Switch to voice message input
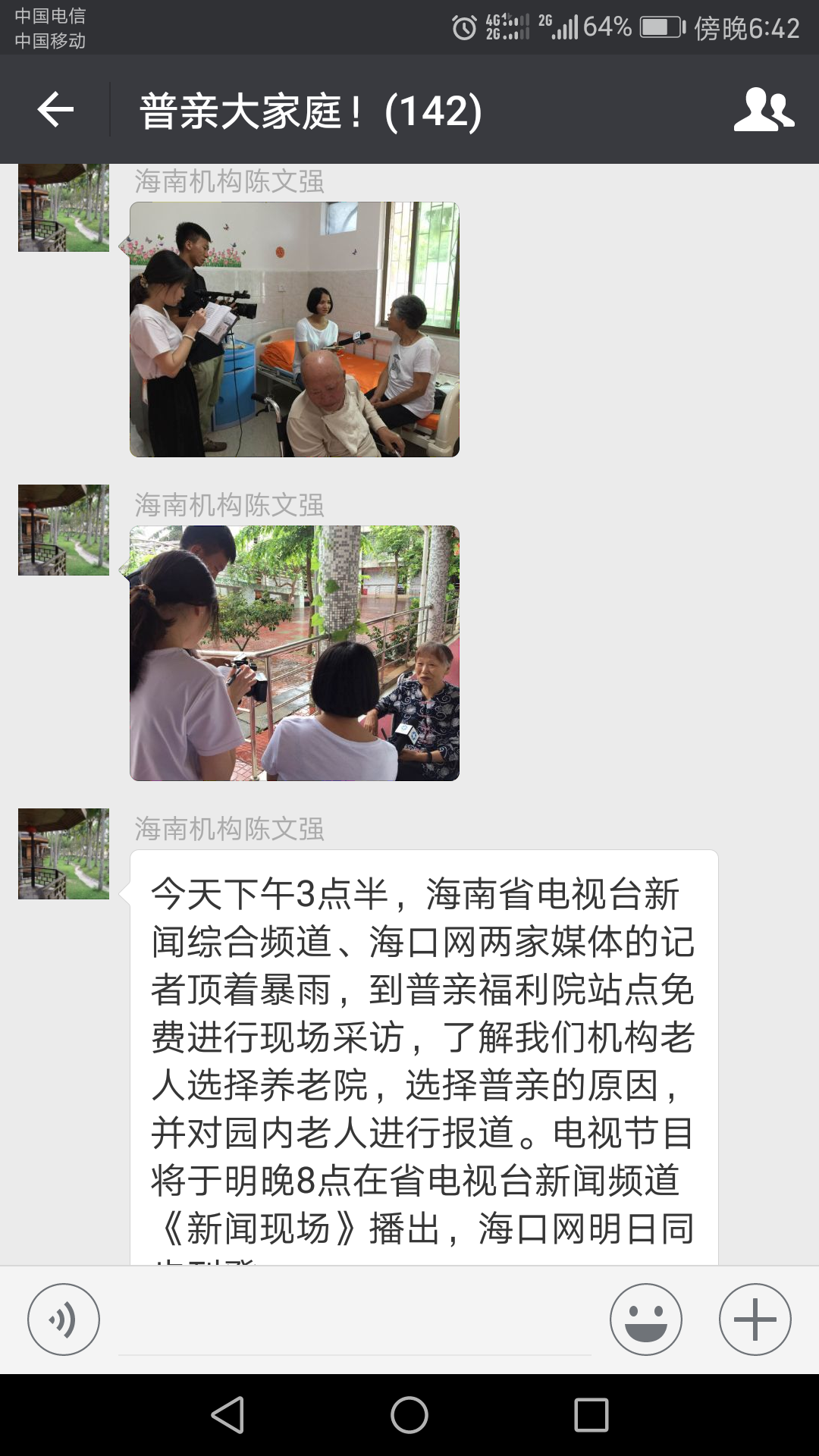The height and width of the screenshot is (1456, 819). coord(64,1319)
